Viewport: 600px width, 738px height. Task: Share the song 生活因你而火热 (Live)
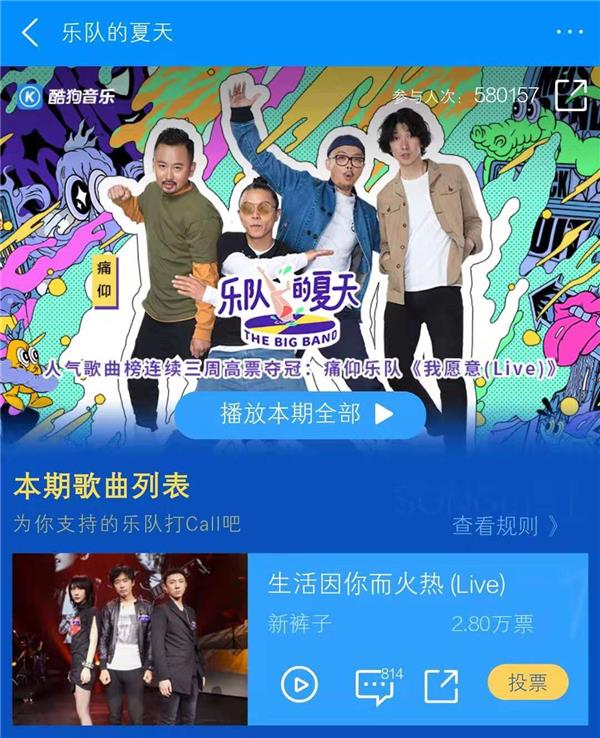(x=441, y=684)
